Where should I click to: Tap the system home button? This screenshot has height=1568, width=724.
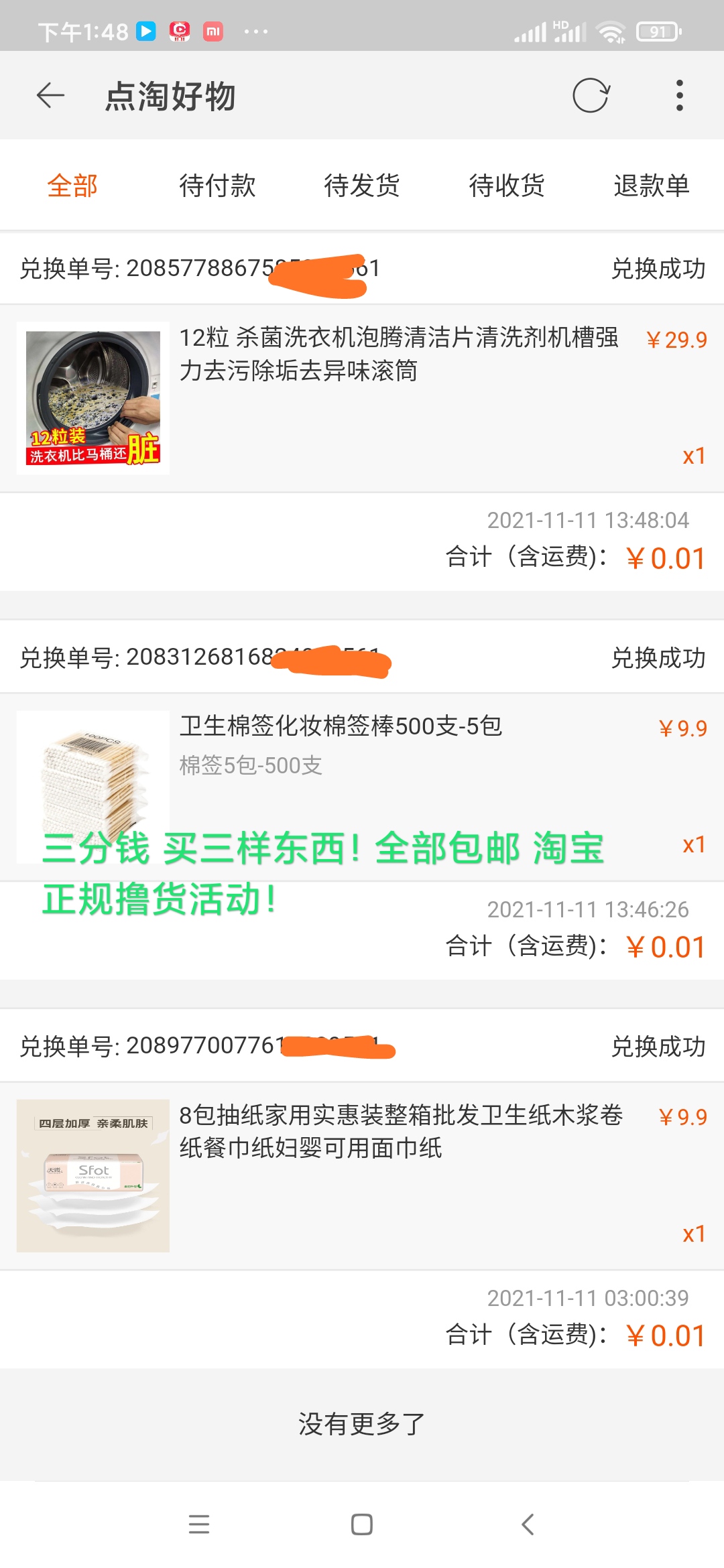362,1524
